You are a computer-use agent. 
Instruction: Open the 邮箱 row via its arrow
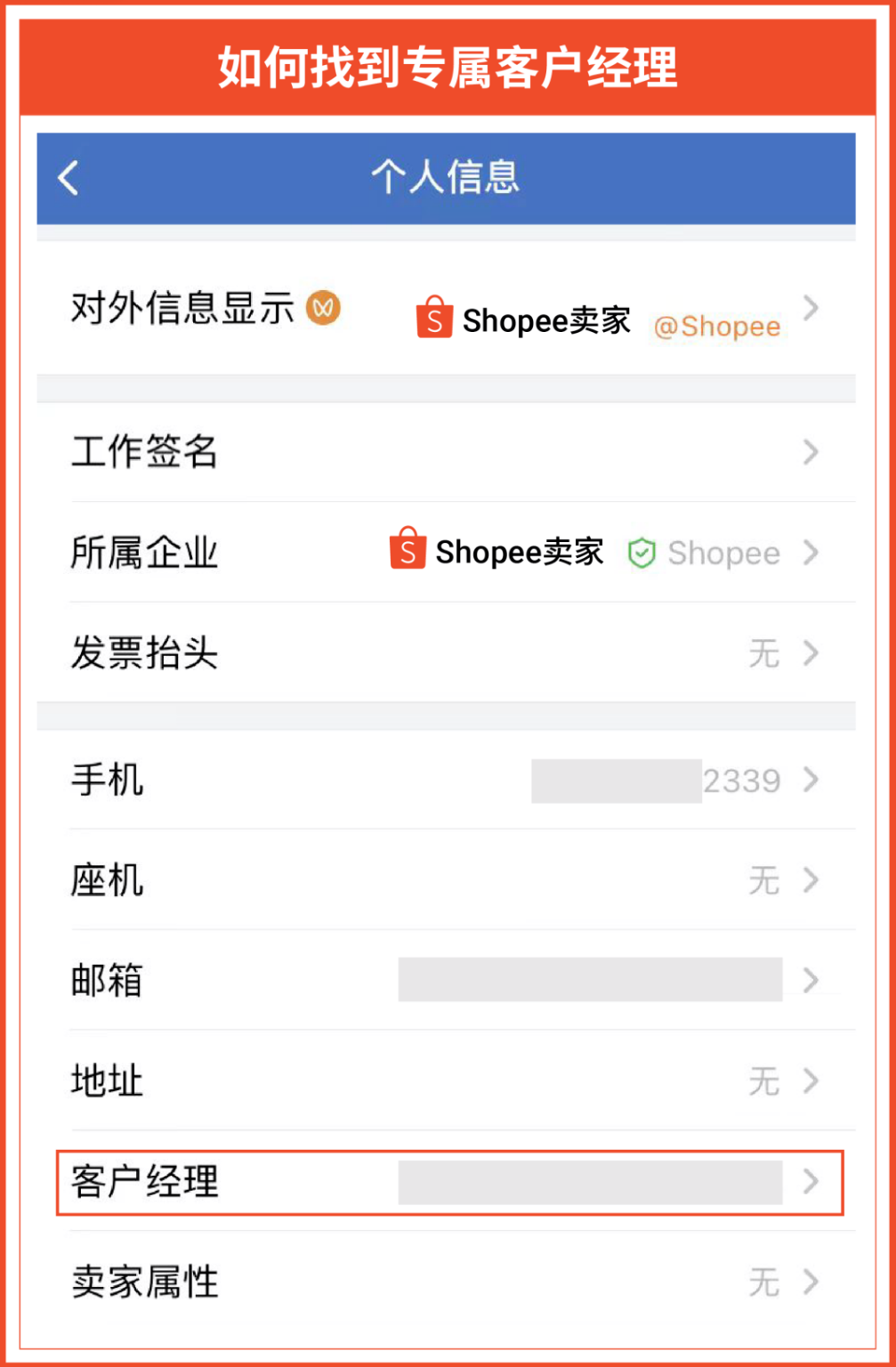click(811, 981)
